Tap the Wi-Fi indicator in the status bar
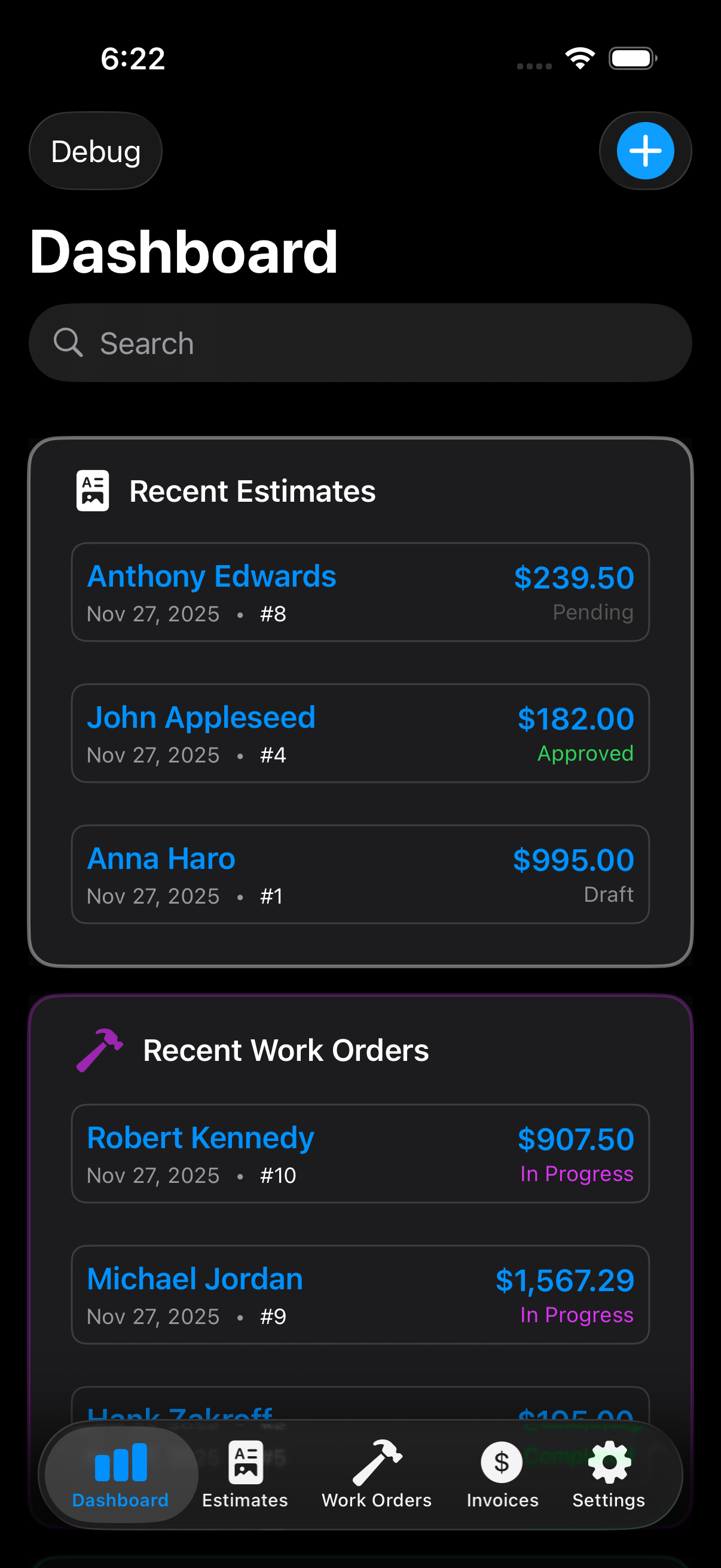The image size is (721, 1568). (x=580, y=57)
